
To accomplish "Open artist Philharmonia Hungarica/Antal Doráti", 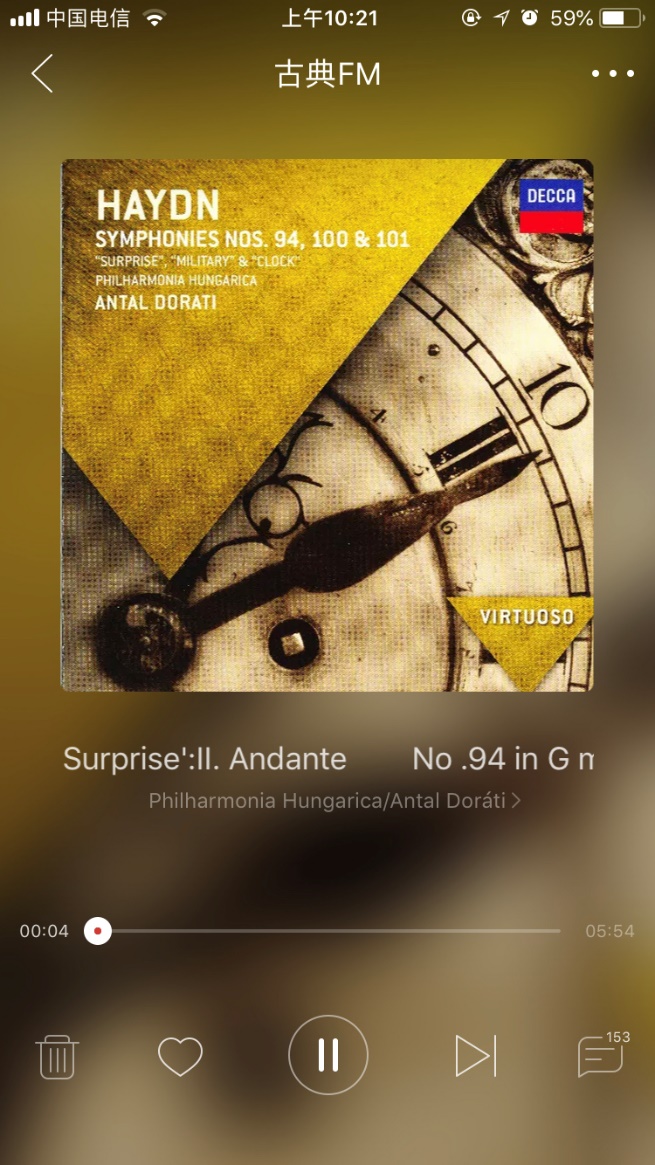I will 334,801.
